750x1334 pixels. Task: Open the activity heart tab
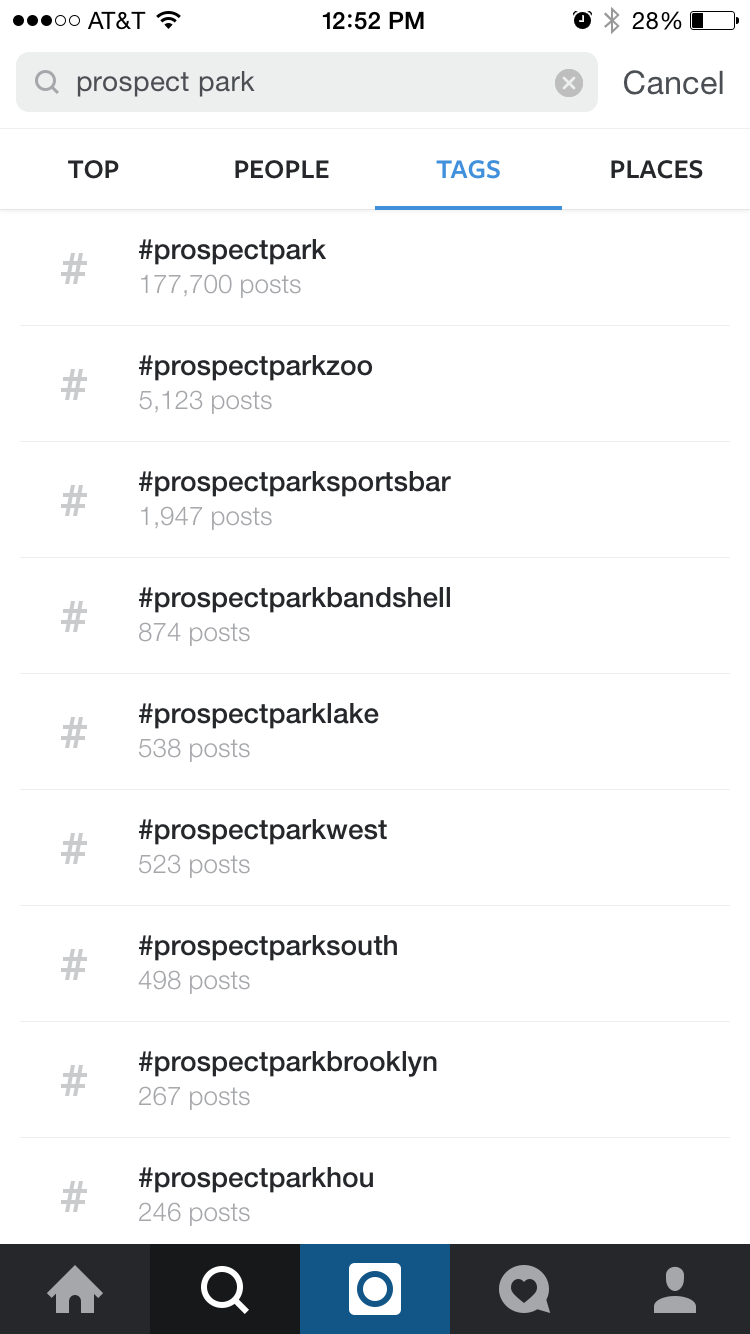click(525, 1289)
